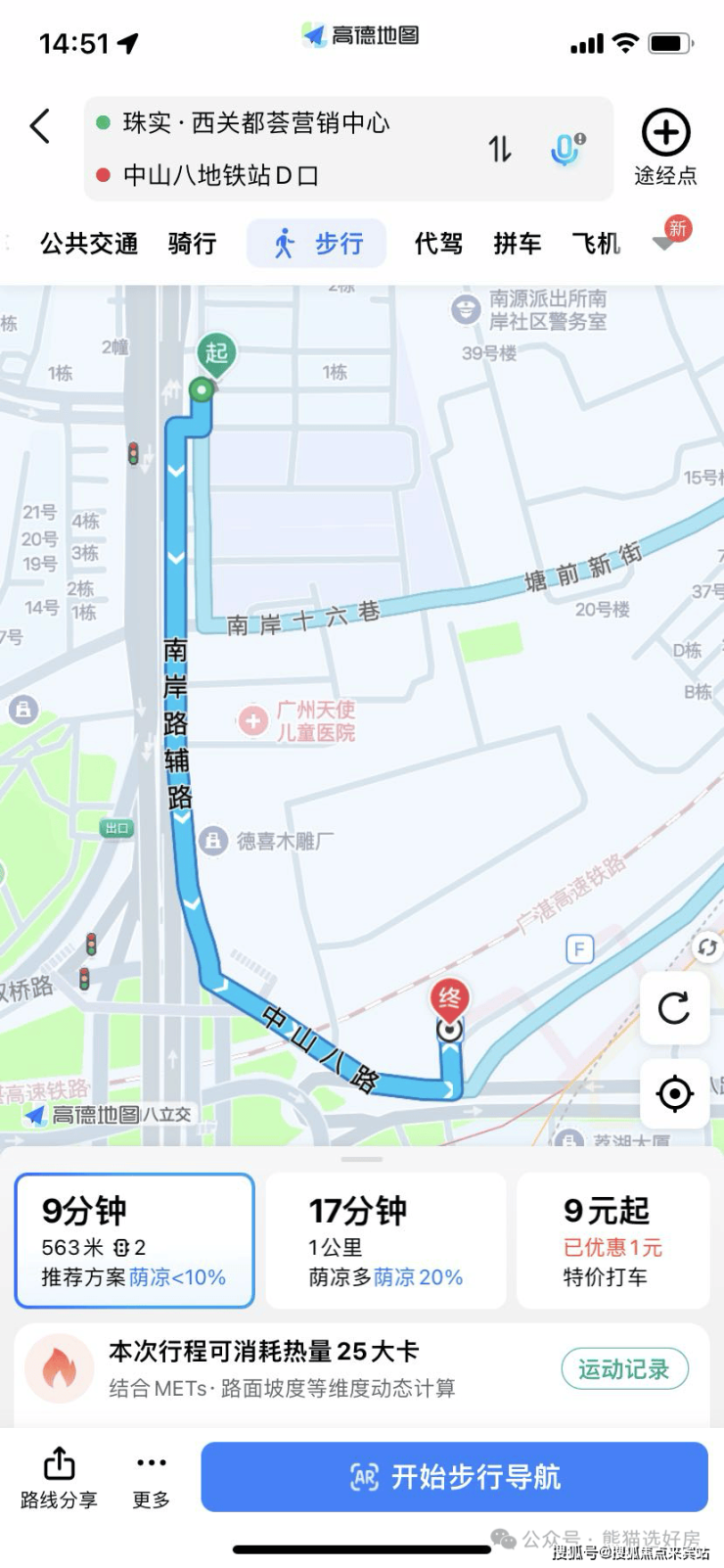This screenshot has height=1568, width=724.
Task: Center map on my current location
Action: click(x=674, y=1093)
